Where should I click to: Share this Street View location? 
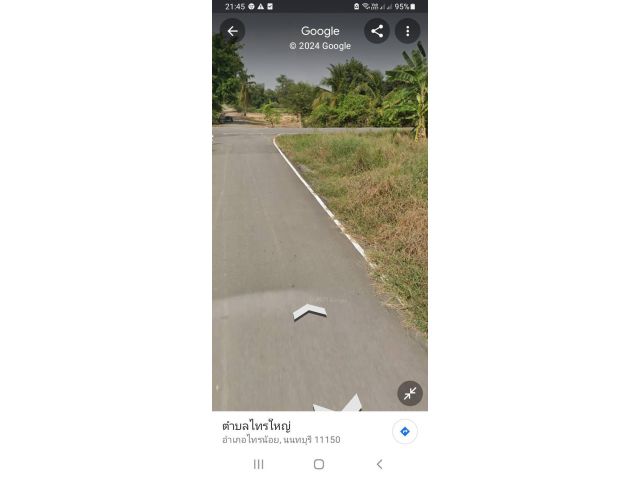(x=377, y=31)
